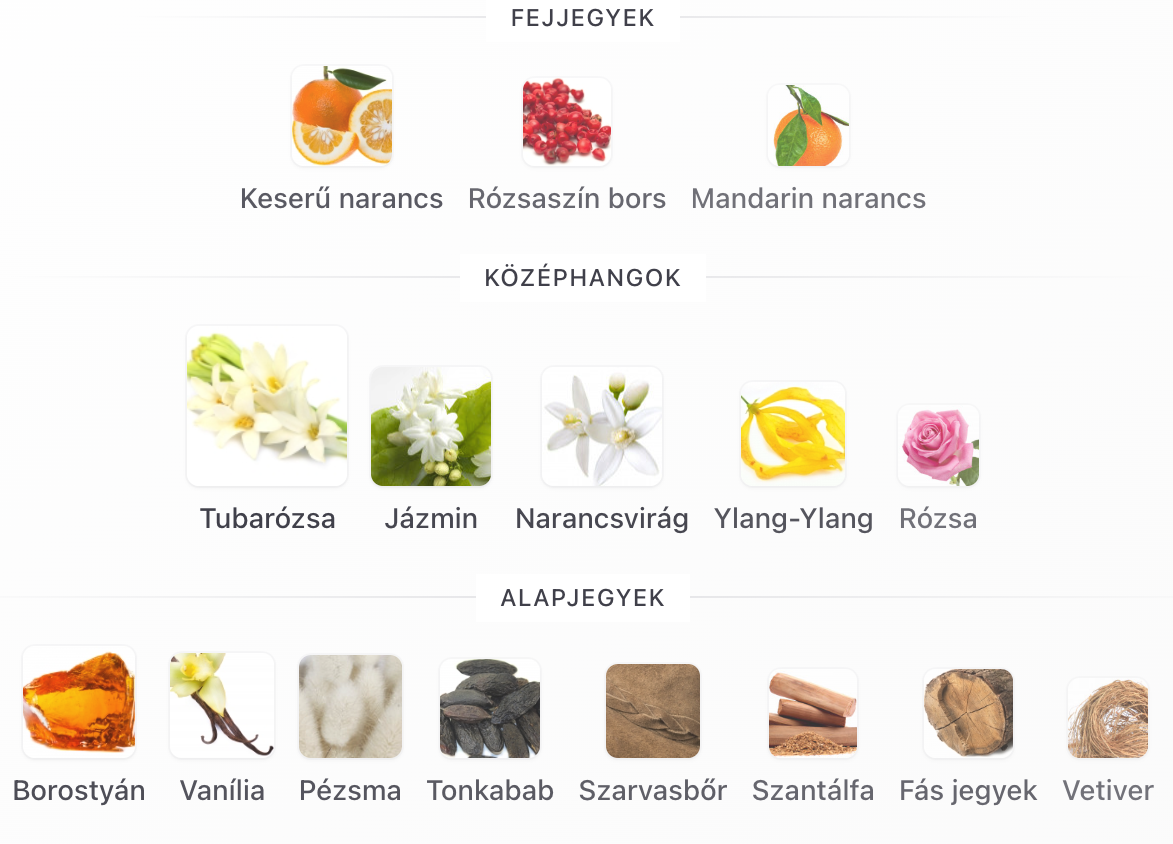
Task: Open the Keserű narancs note
Action: pos(341,117)
